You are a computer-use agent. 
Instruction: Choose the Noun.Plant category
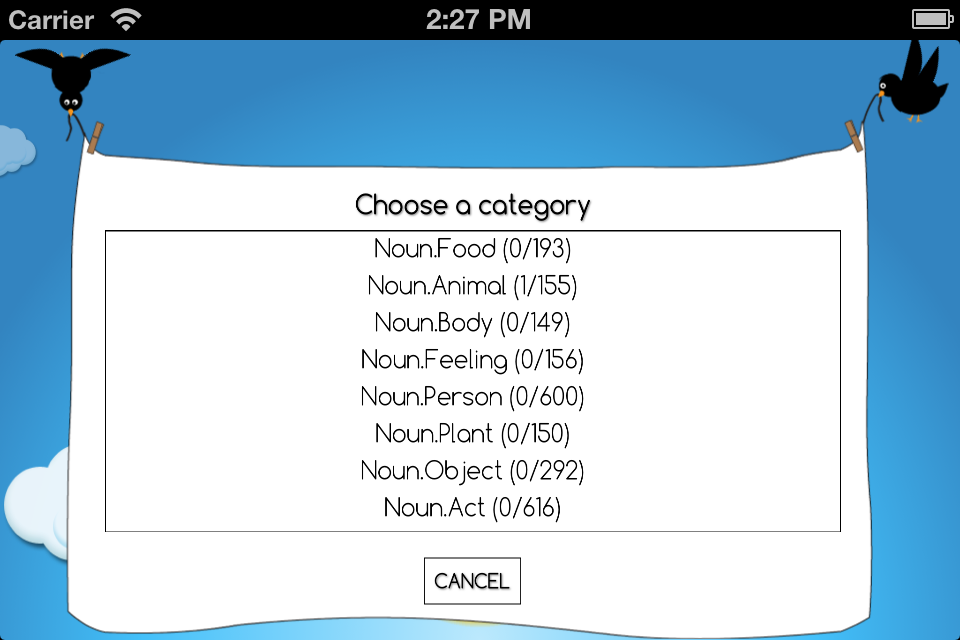(473, 434)
